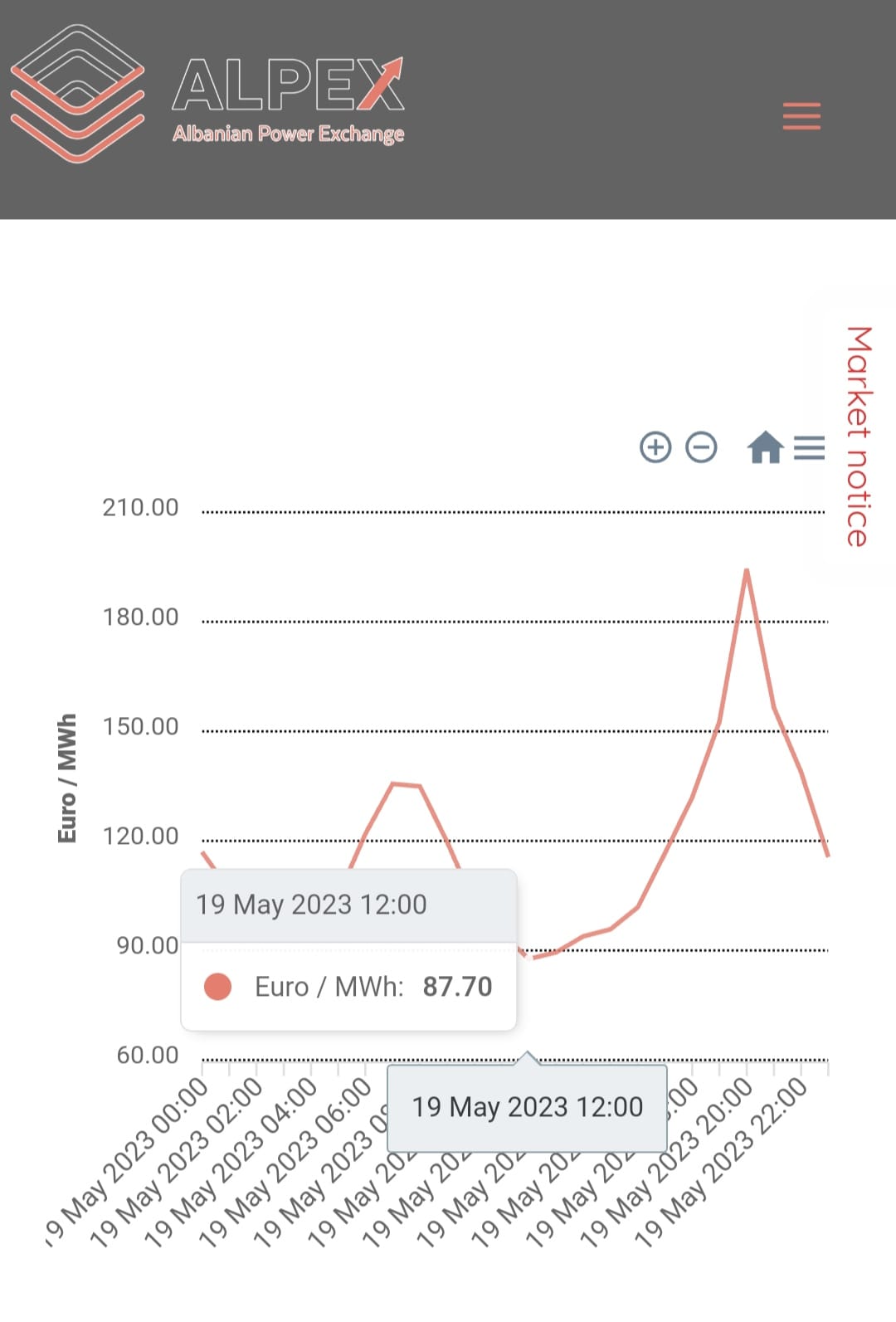Open the hamburger navigation menu
Image resolution: width=896 pixels, height=1322 pixels.
[801, 116]
